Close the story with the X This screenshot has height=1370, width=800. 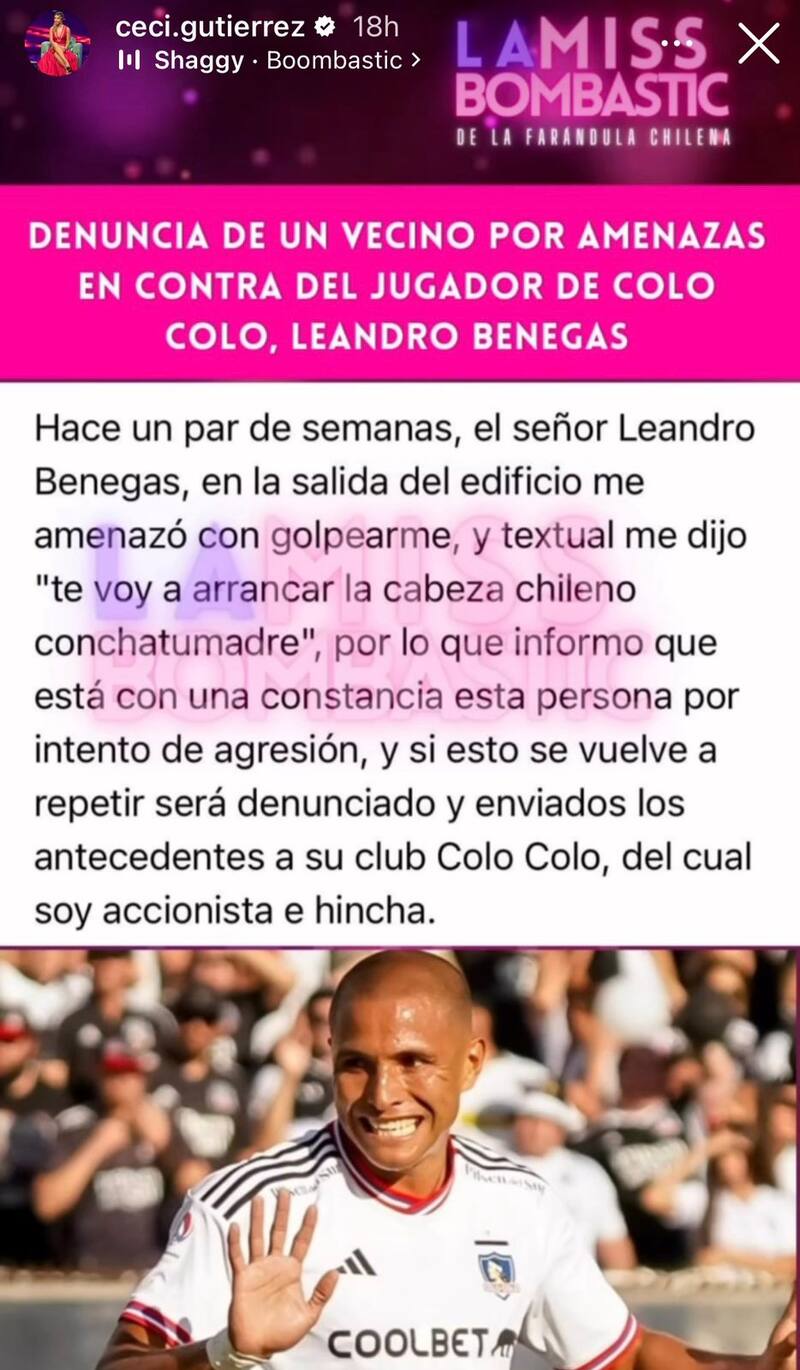pos(758,44)
